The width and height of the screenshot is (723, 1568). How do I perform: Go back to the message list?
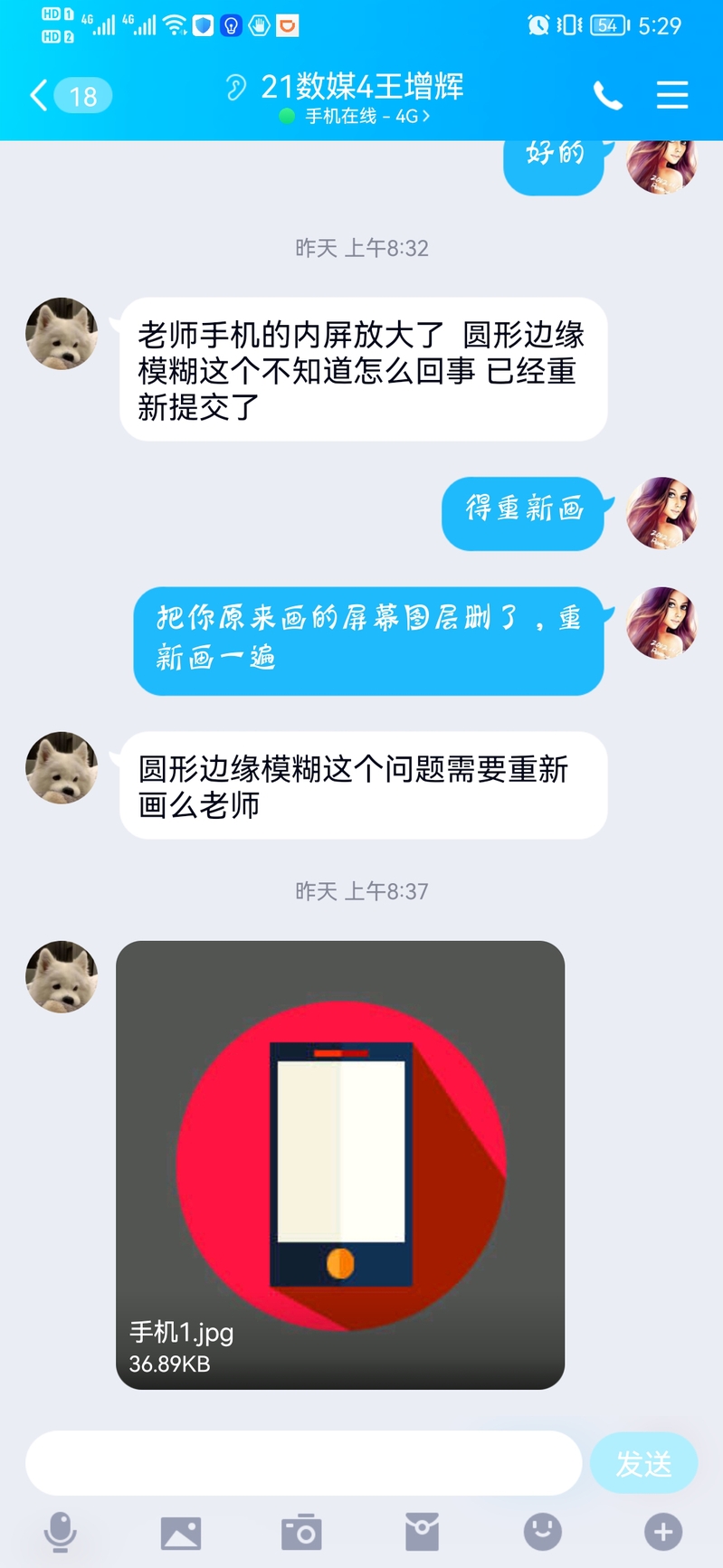tap(39, 95)
